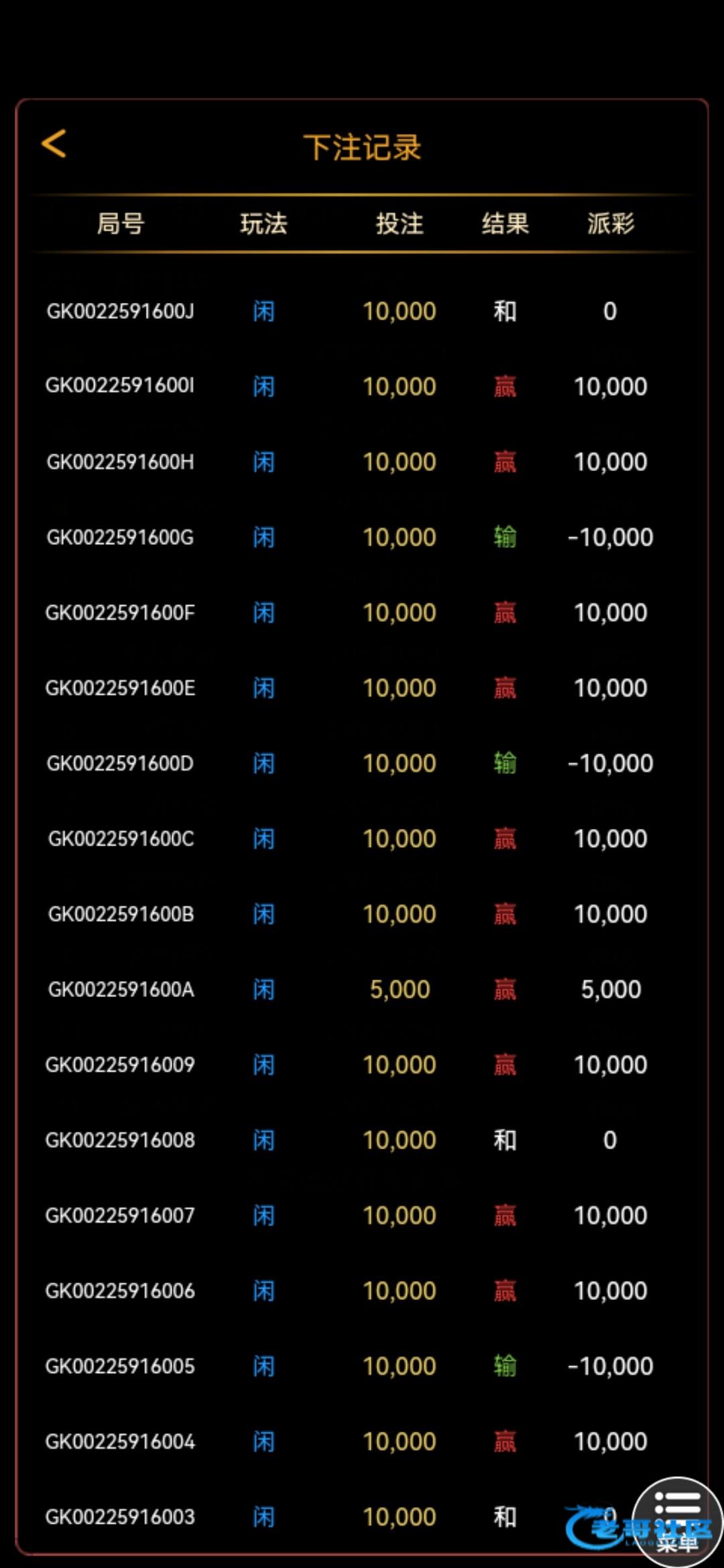The width and height of the screenshot is (724, 1568).
Task: Go back from the 下注记录 screen
Action: pyautogui.click(x=54, y=143)
